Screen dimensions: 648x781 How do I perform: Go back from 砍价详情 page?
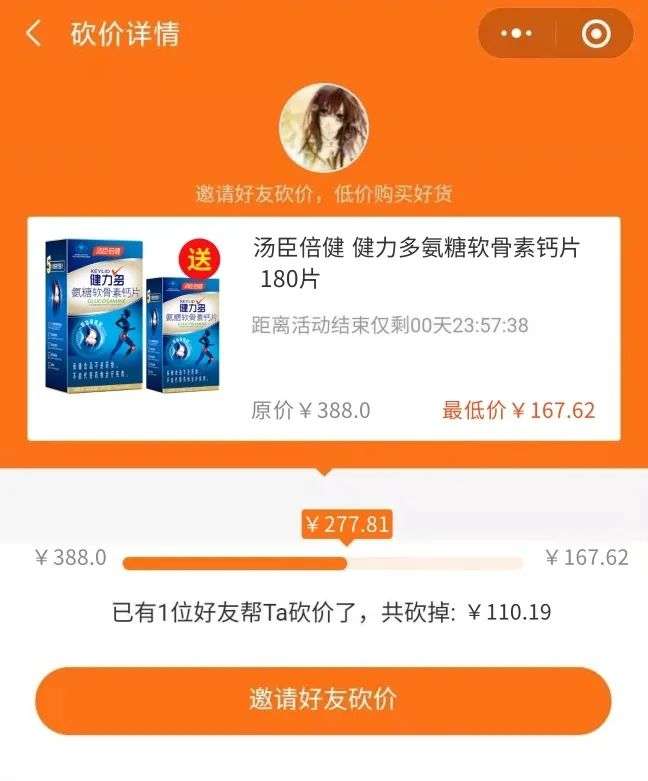tap(34, 34)
